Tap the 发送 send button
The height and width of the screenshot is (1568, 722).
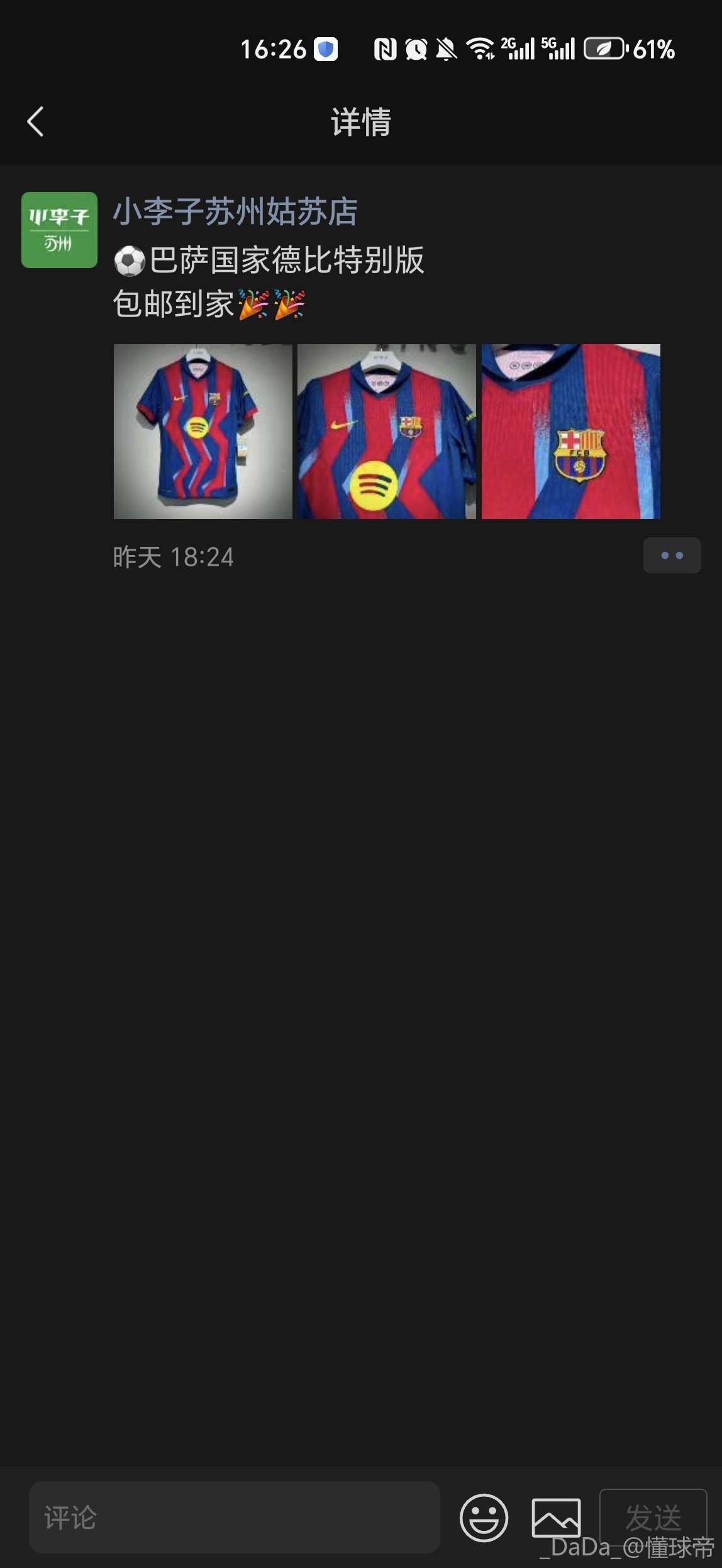coord(653,1517)
